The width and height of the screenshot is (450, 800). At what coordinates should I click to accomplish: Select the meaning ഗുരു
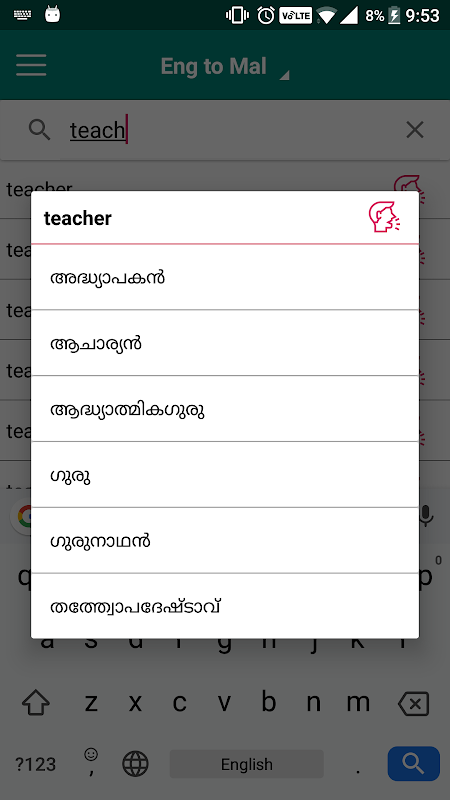point(225,474)
